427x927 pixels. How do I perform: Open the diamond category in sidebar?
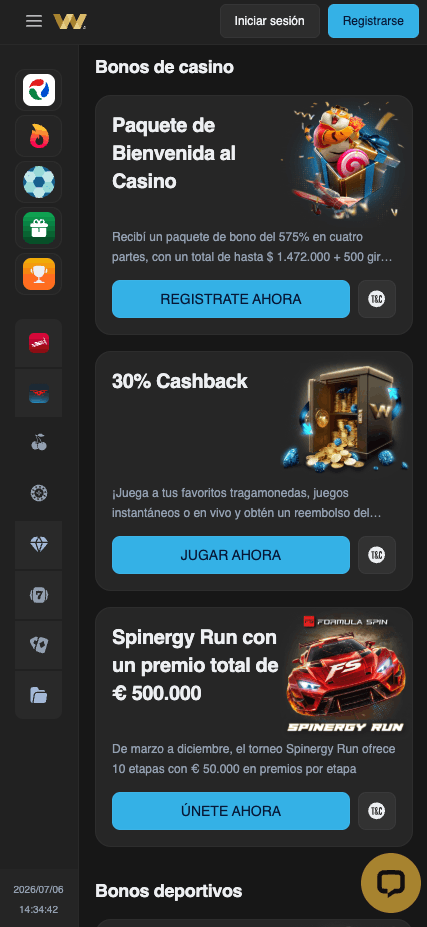(38, 545)
